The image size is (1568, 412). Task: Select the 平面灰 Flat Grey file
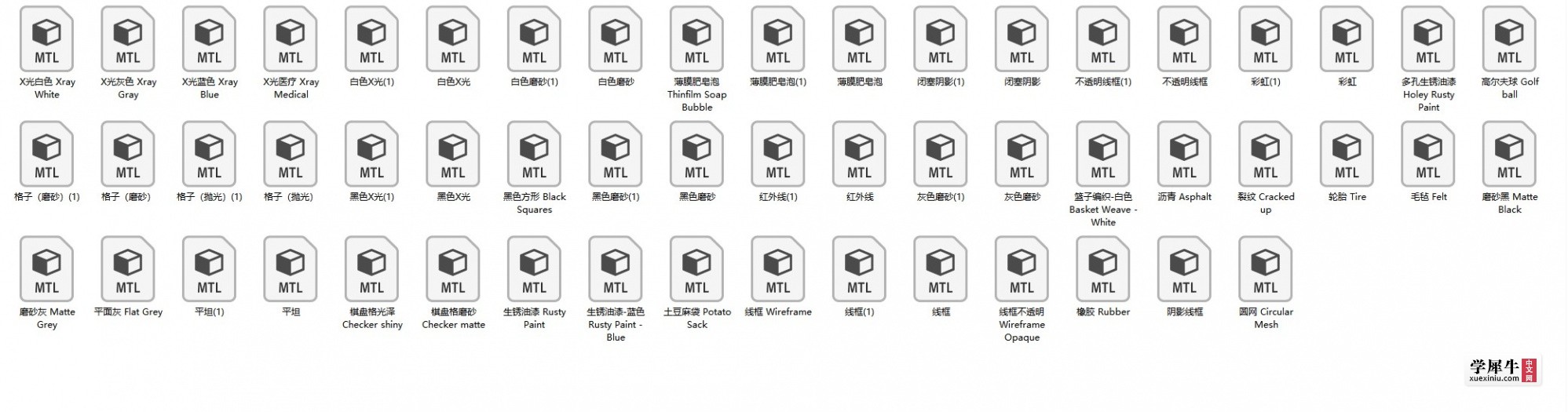click(128, 268)
